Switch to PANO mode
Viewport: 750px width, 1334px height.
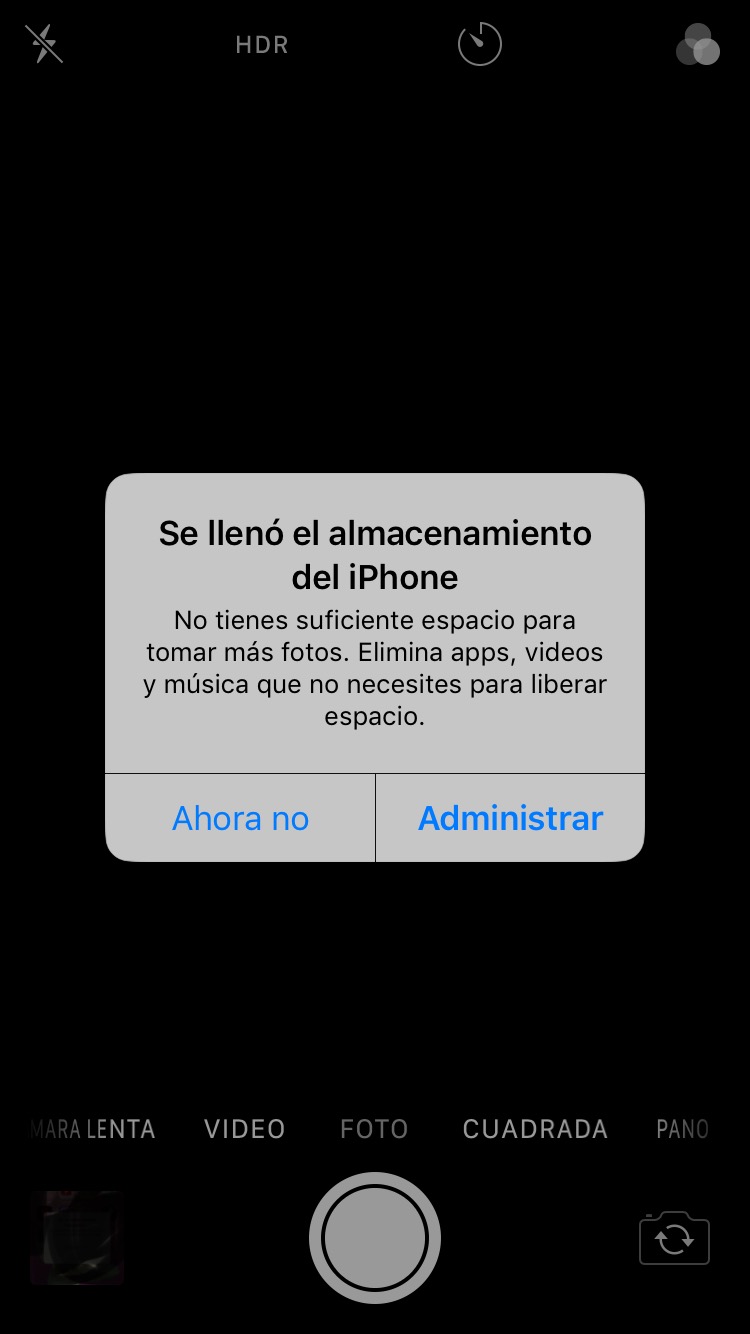(x=682, y=1129)
